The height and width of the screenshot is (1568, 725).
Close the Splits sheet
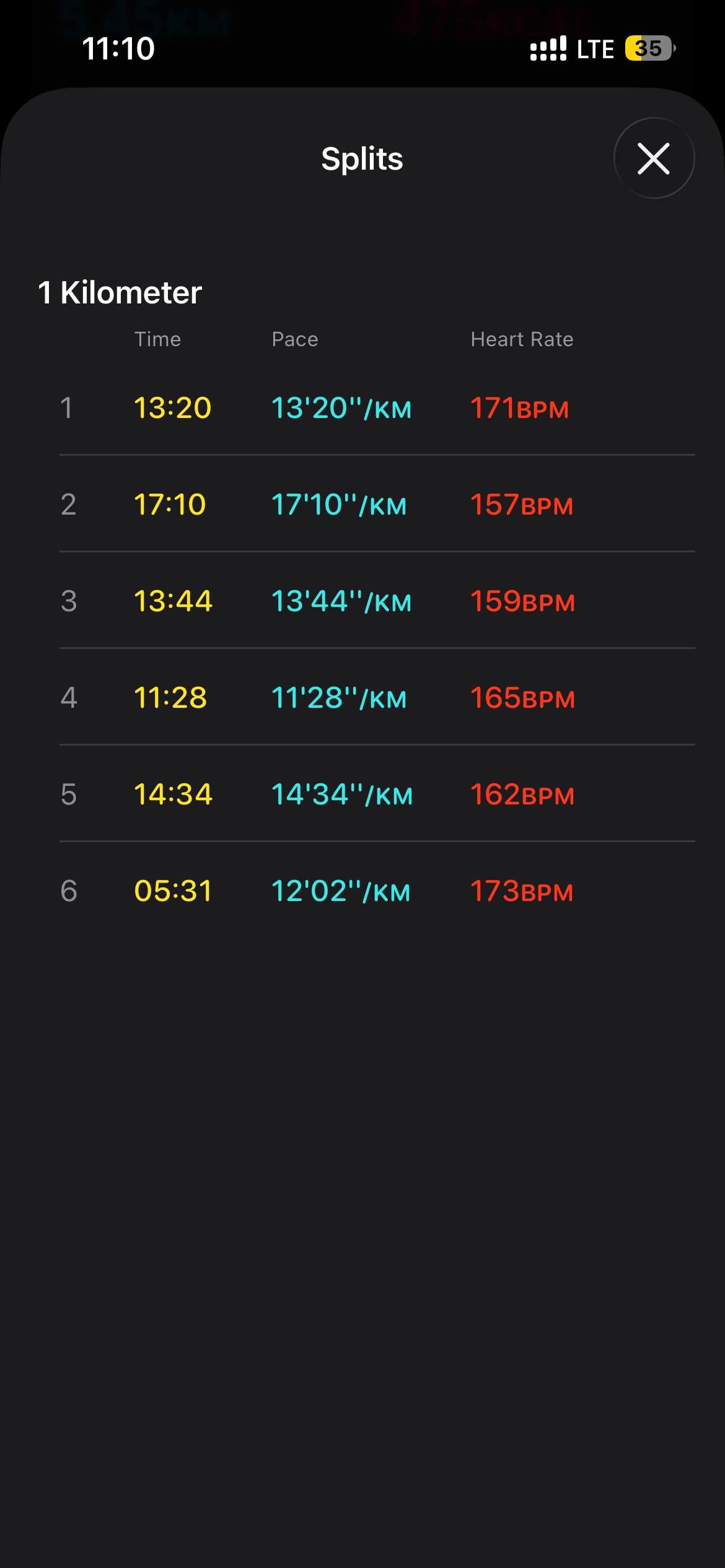click(x=654, y=159)
